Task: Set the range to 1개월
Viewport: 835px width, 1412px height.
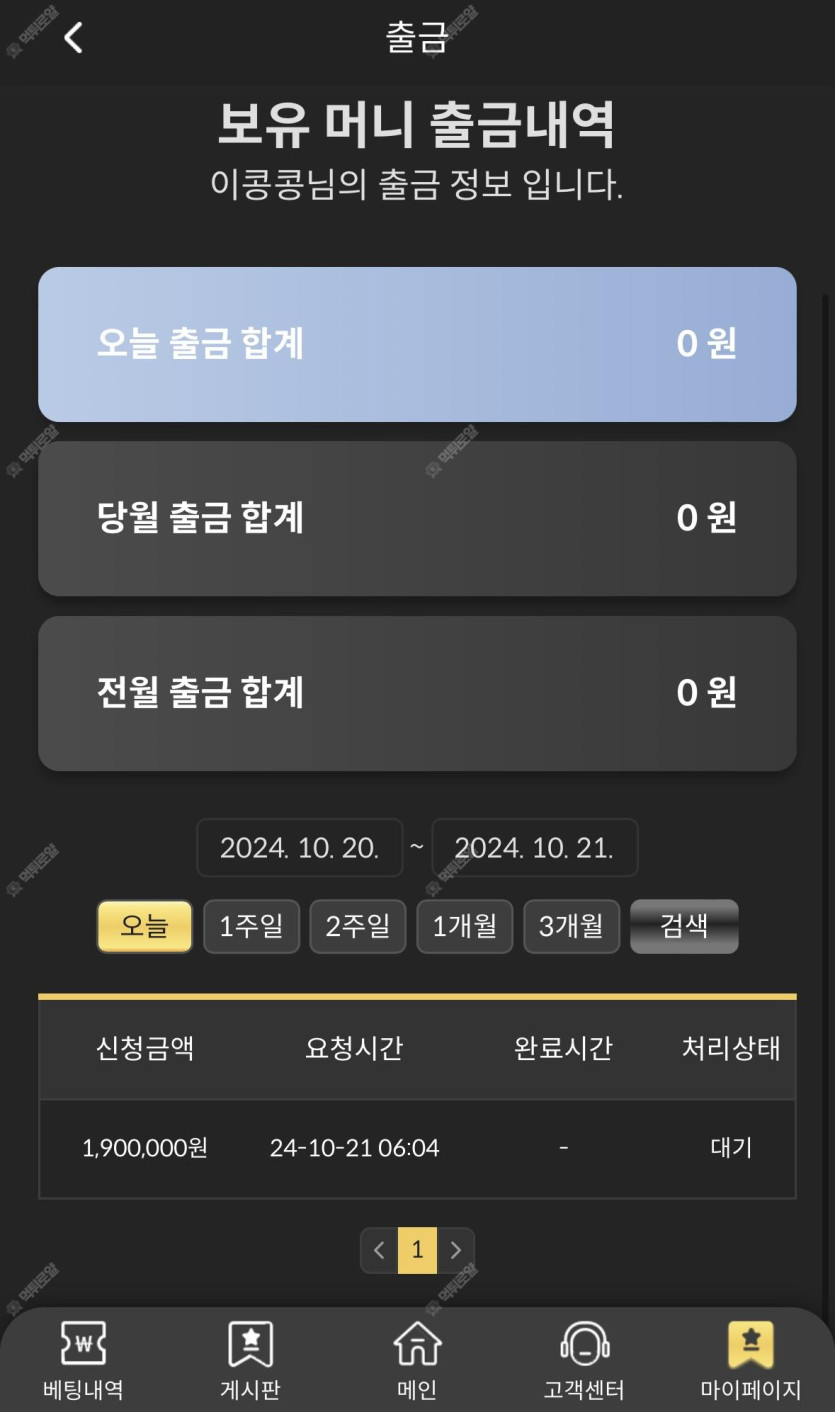Action: [x=464, y=926]
